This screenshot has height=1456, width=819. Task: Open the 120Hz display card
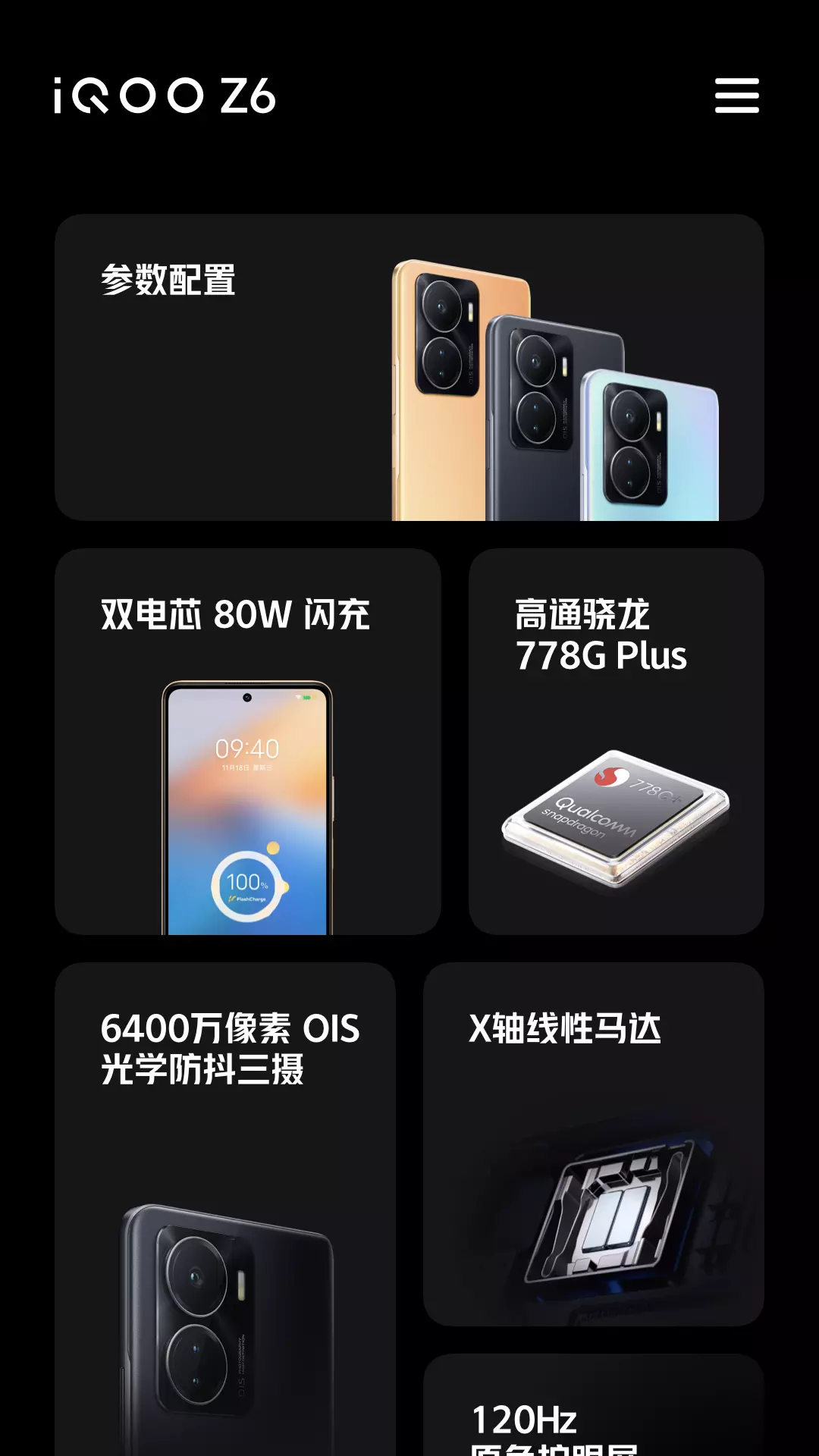pos(594,1404)
